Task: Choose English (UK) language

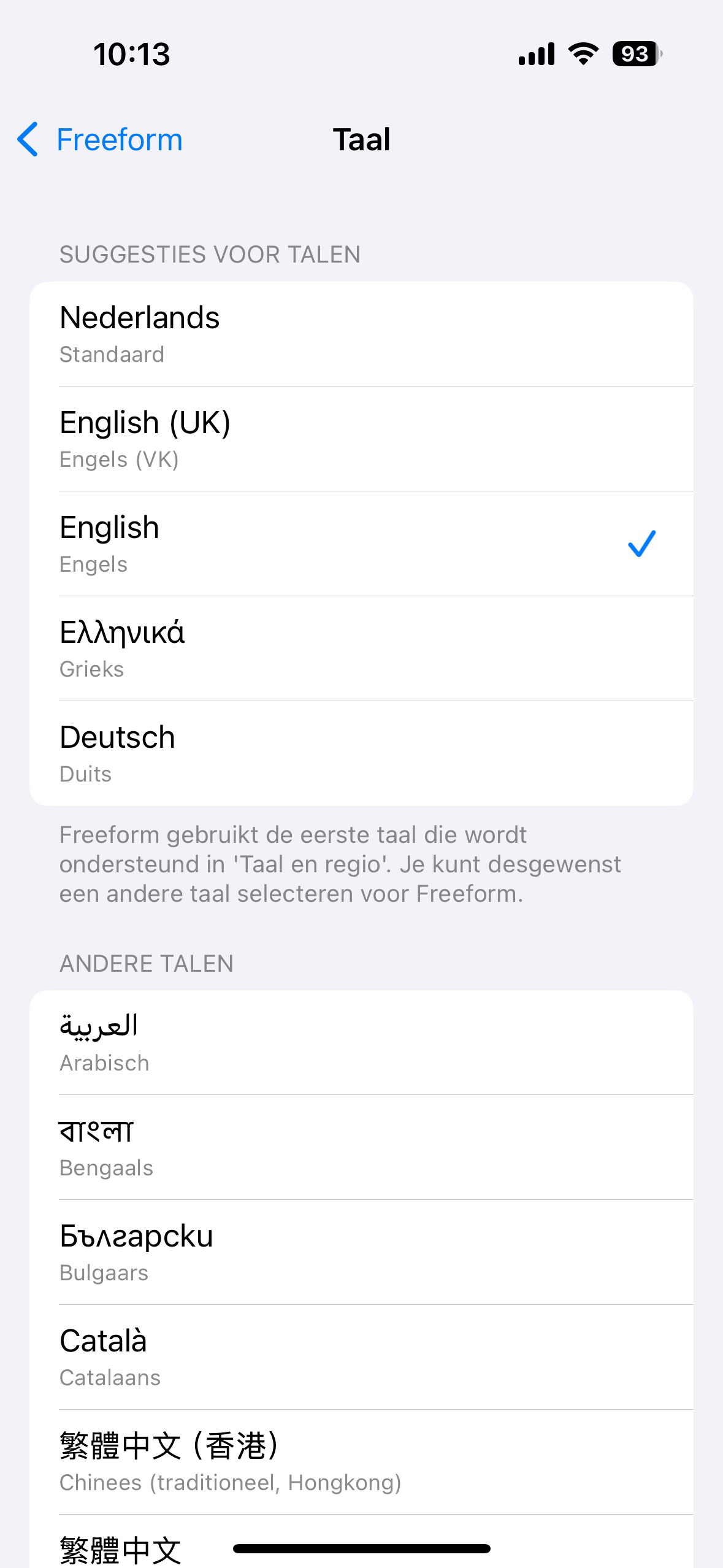Action: tap(361, 439)
